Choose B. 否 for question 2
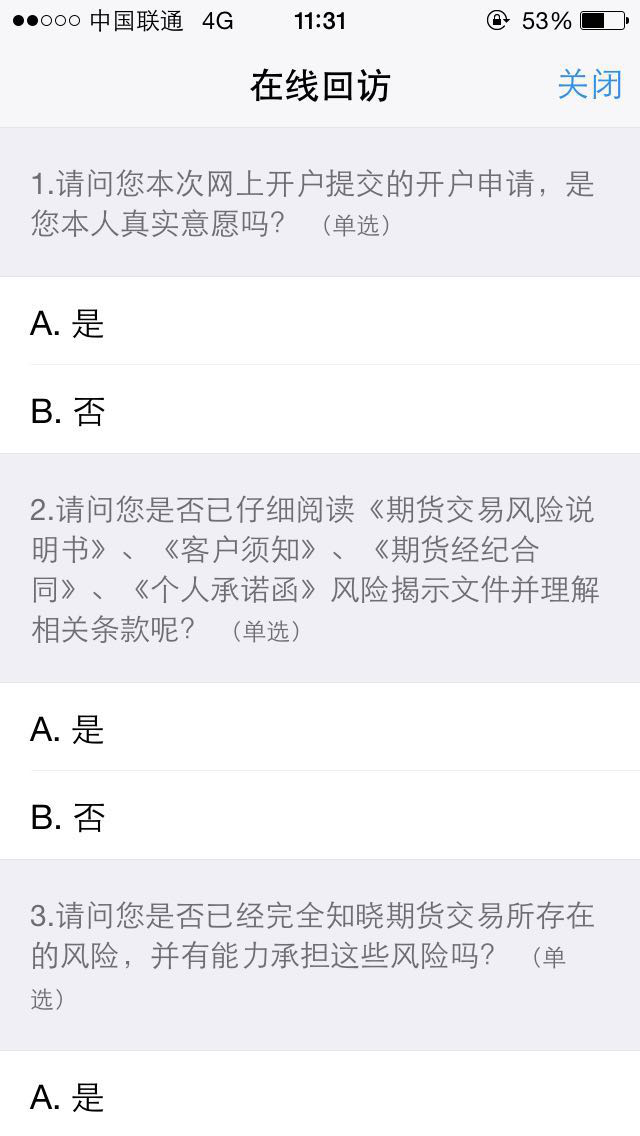The image size is (640, 1136). tap(320, 815)
